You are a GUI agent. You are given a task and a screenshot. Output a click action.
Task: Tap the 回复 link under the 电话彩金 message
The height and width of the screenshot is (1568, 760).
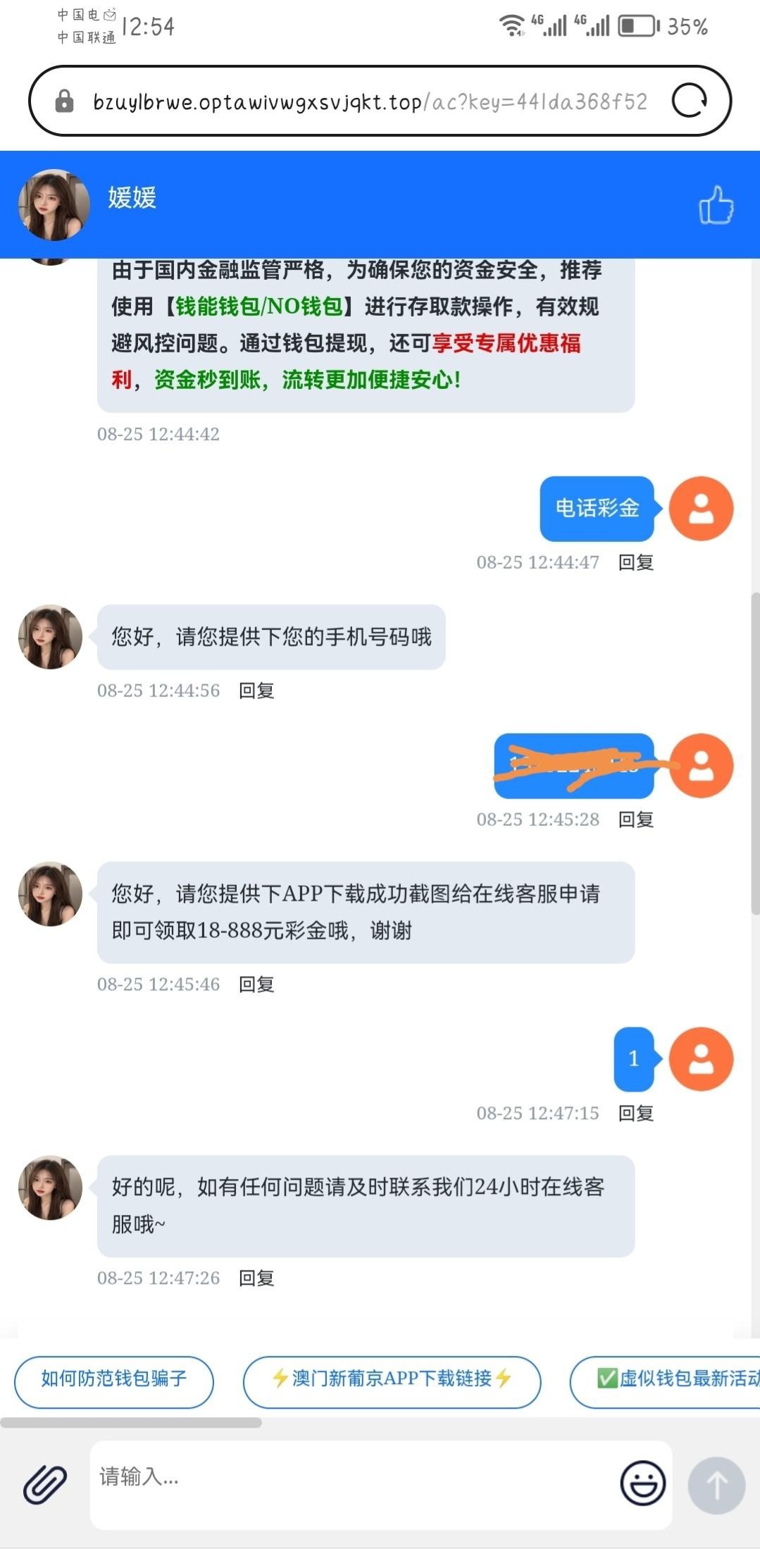[x=635, y=562]
